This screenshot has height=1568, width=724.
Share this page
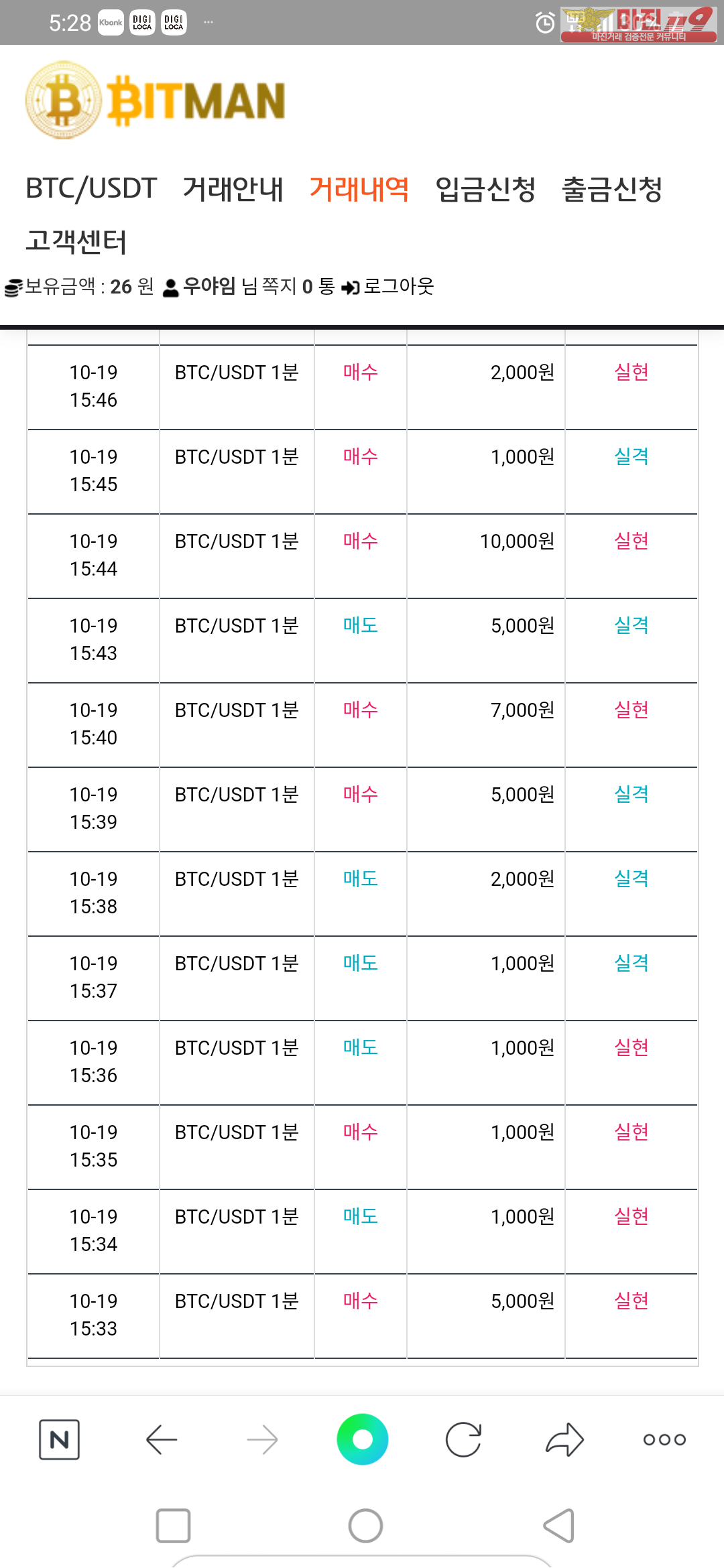click(564, 1439)
